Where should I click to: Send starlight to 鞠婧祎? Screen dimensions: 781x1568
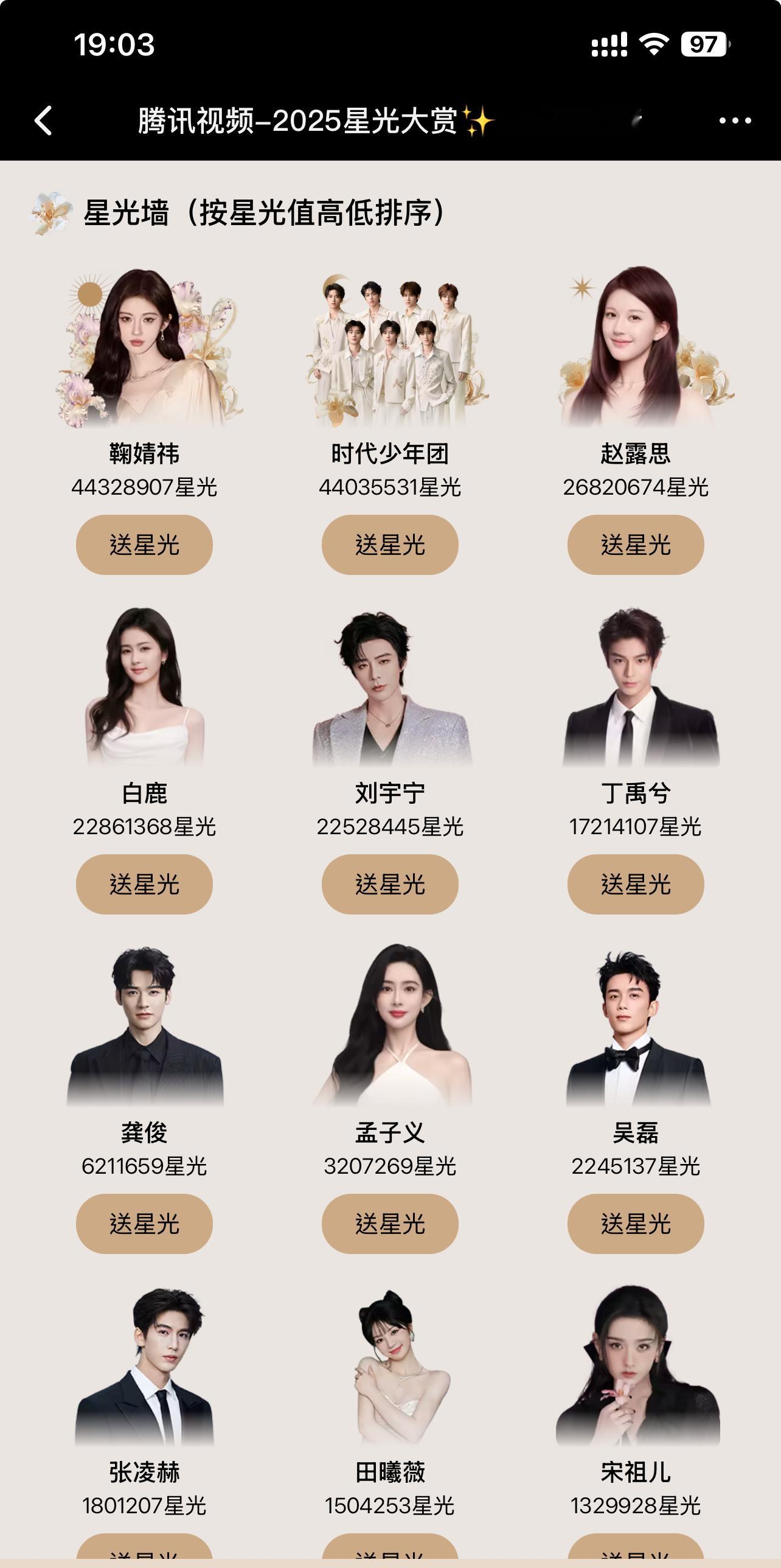pyautogui.click(x=144, y=545)
